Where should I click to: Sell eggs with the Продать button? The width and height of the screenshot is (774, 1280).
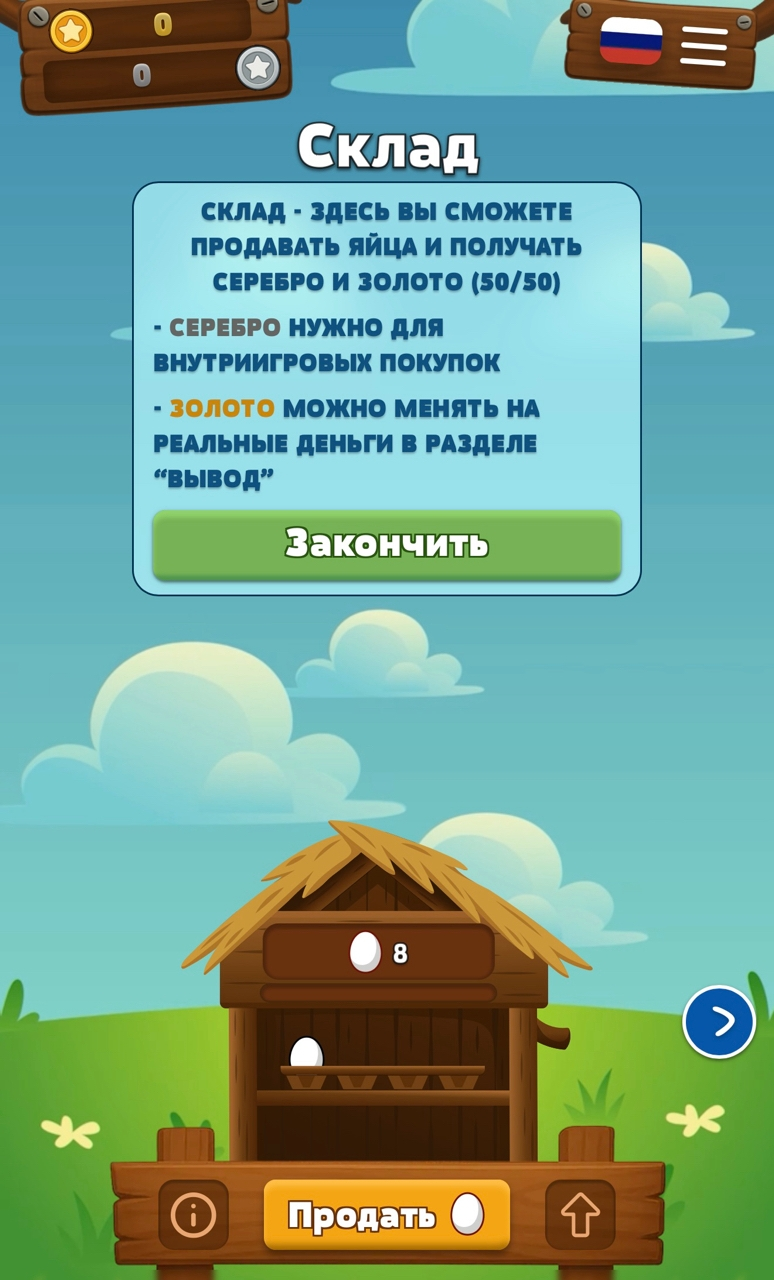coord(386,1214)
